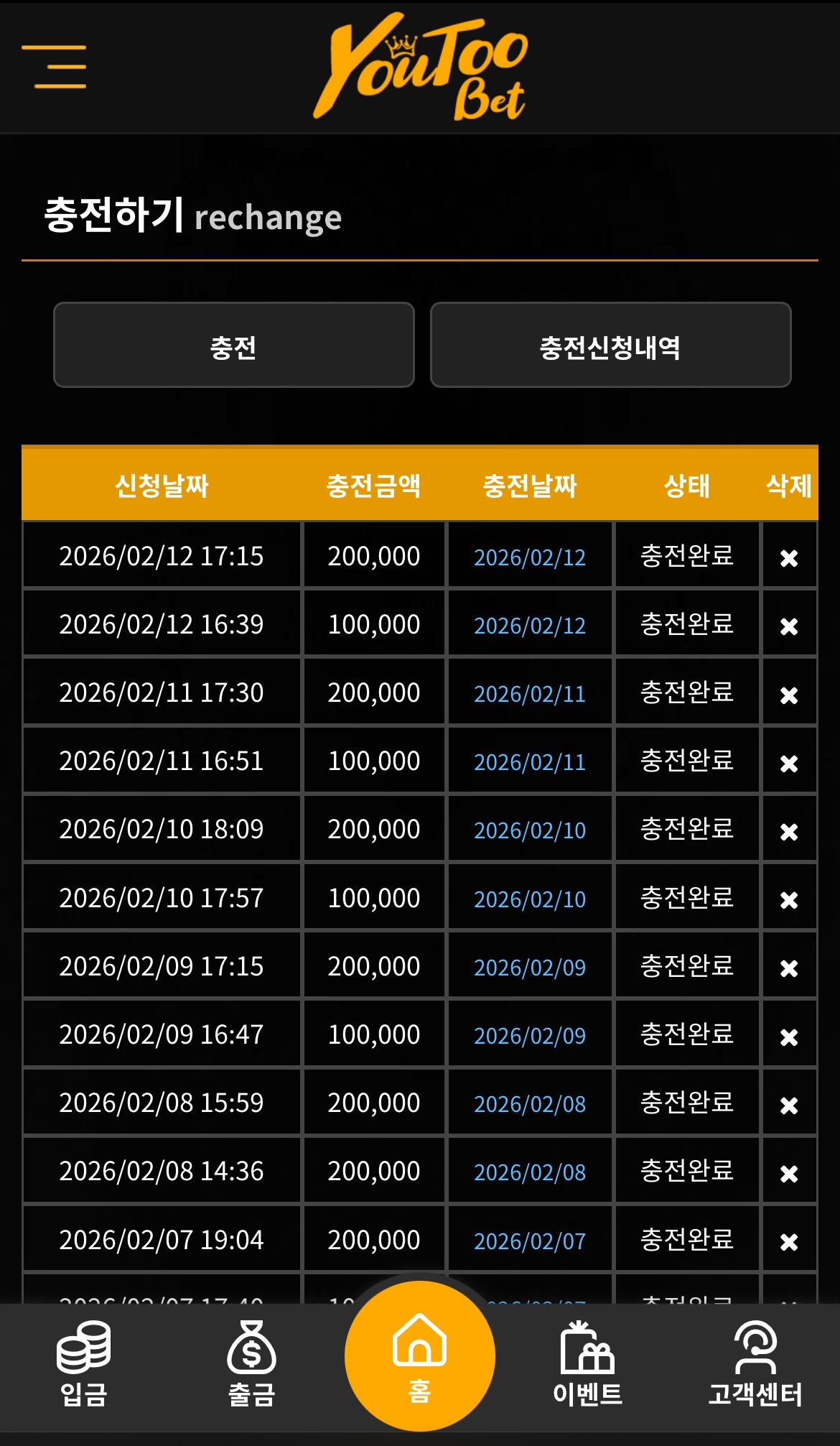The image size is (840, 1446).
Task: Switch to the 충전 tab
Action: pos(234,345)
